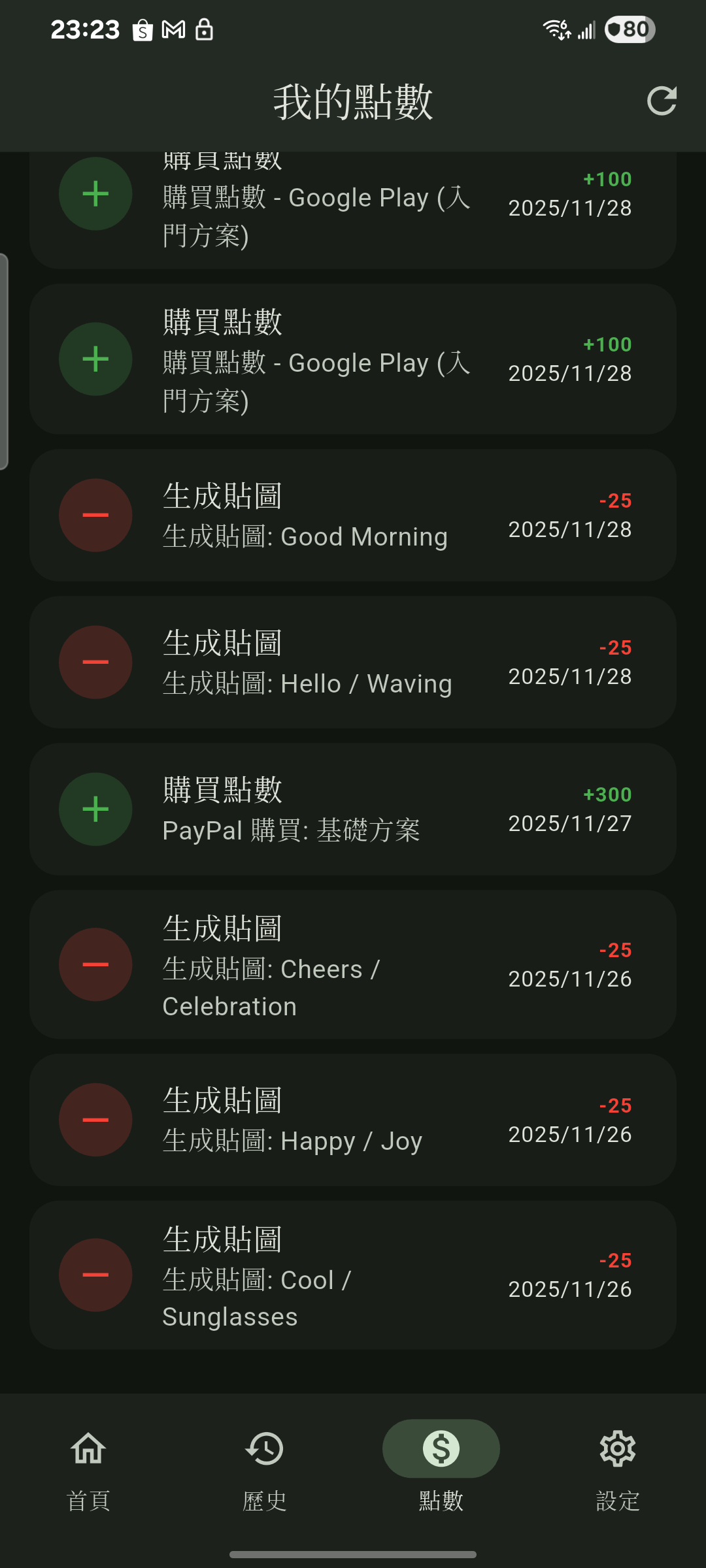Open the 購買點數 PayPal 基礎方案 entry

tap(353, 810)
